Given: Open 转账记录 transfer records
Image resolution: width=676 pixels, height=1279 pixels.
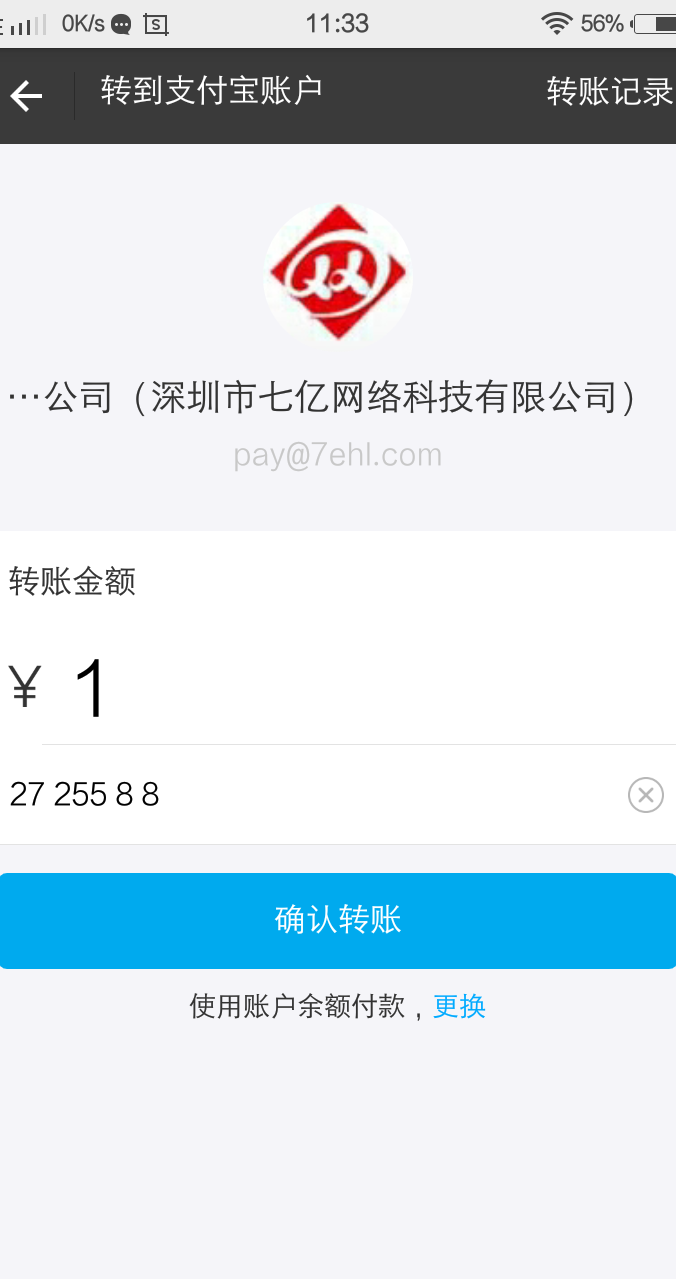Looking at the screenshot, I should point(610,92).
